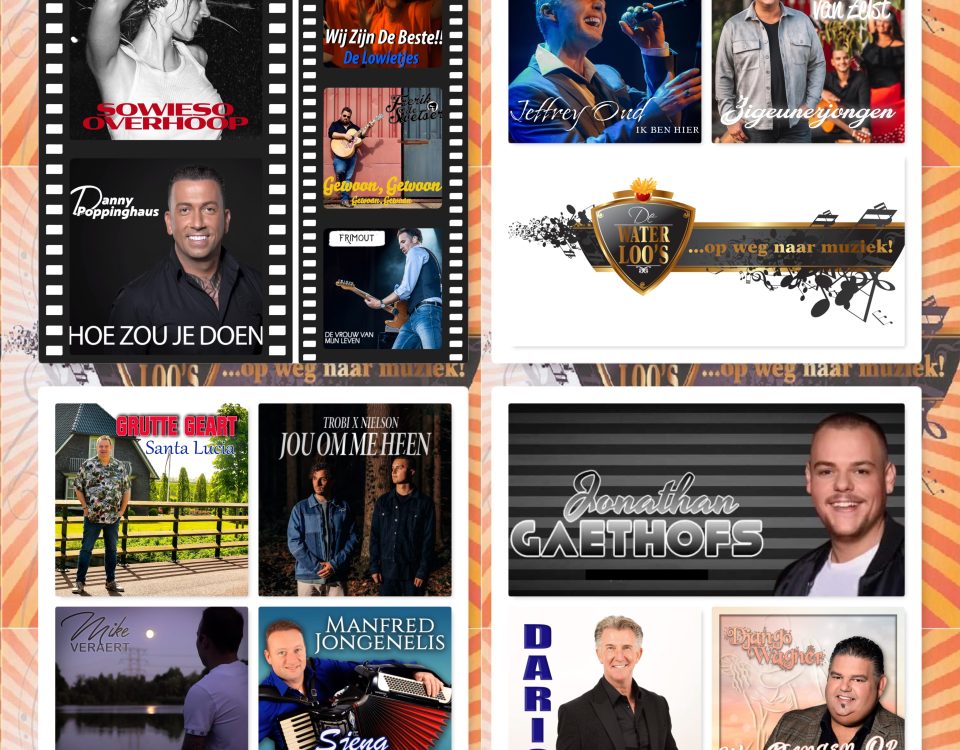The width and height of the screenshot is (960, 750).
Task: Open the Jonathan Gaethofs banner
Action: coord(706,499)
